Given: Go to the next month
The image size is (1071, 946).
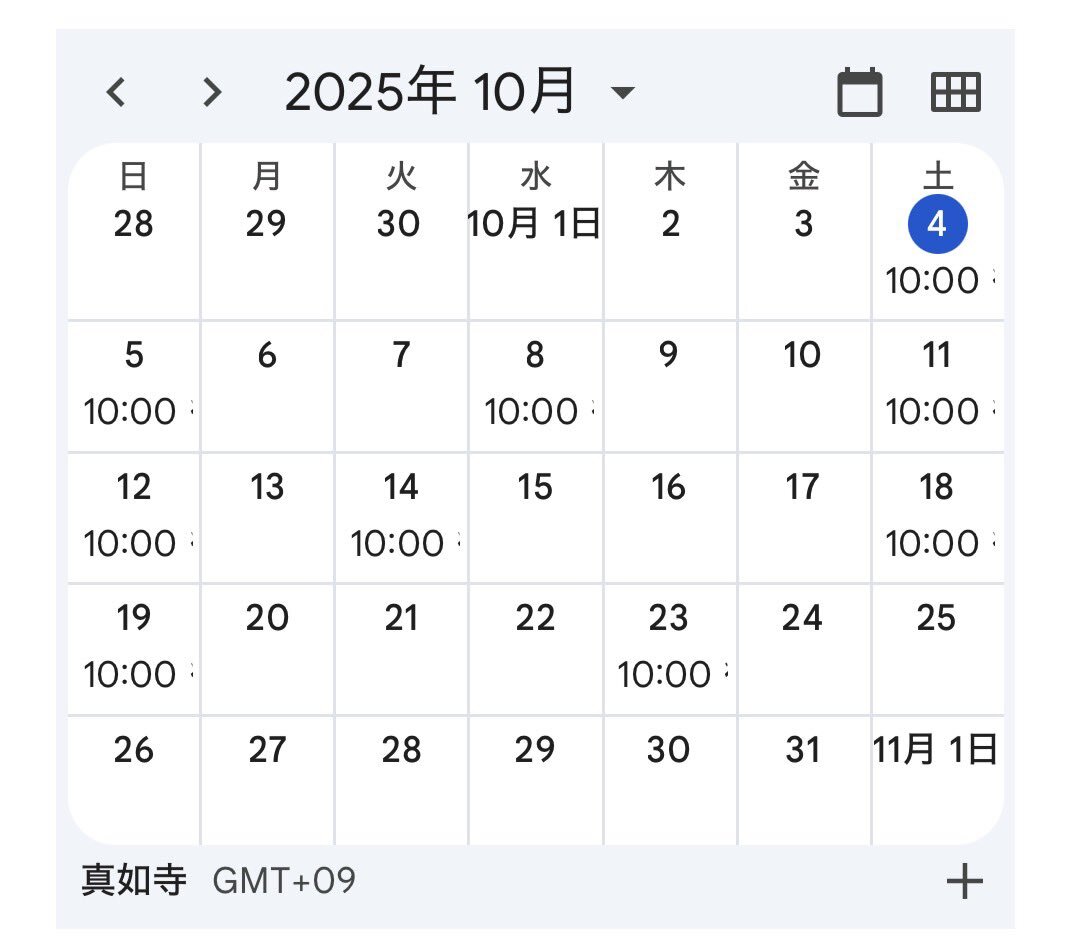Looking at the screenshot, I should point(211,93).
